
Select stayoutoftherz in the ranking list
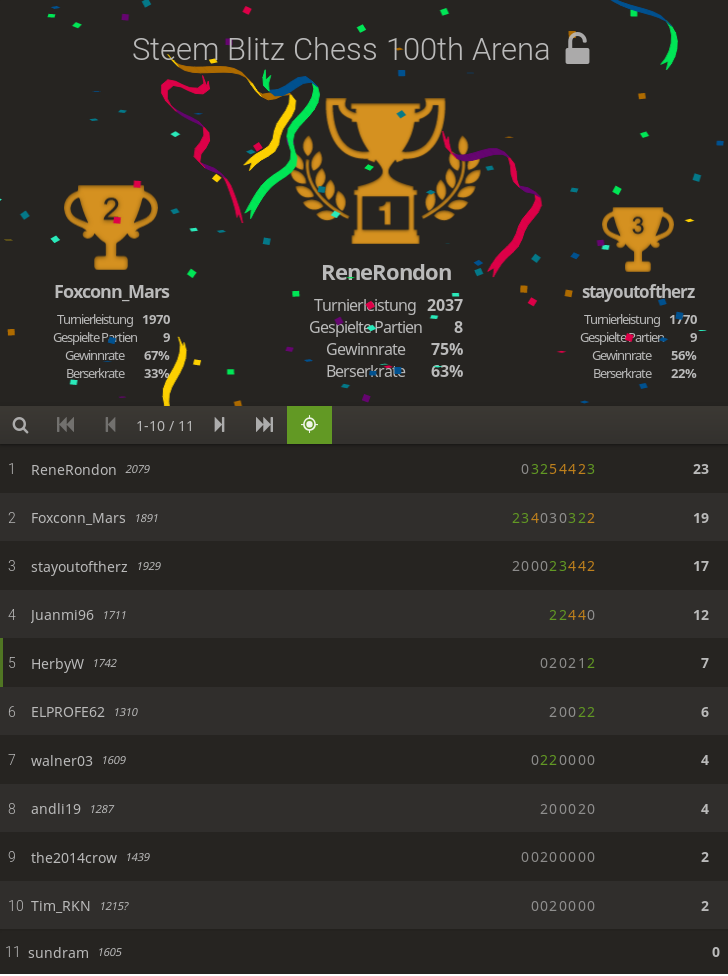coord(364,566)
